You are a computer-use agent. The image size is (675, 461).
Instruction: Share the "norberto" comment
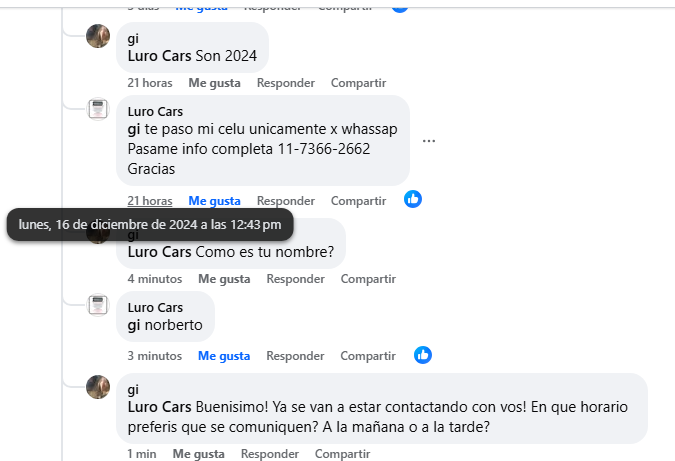(x=368, y=356)
